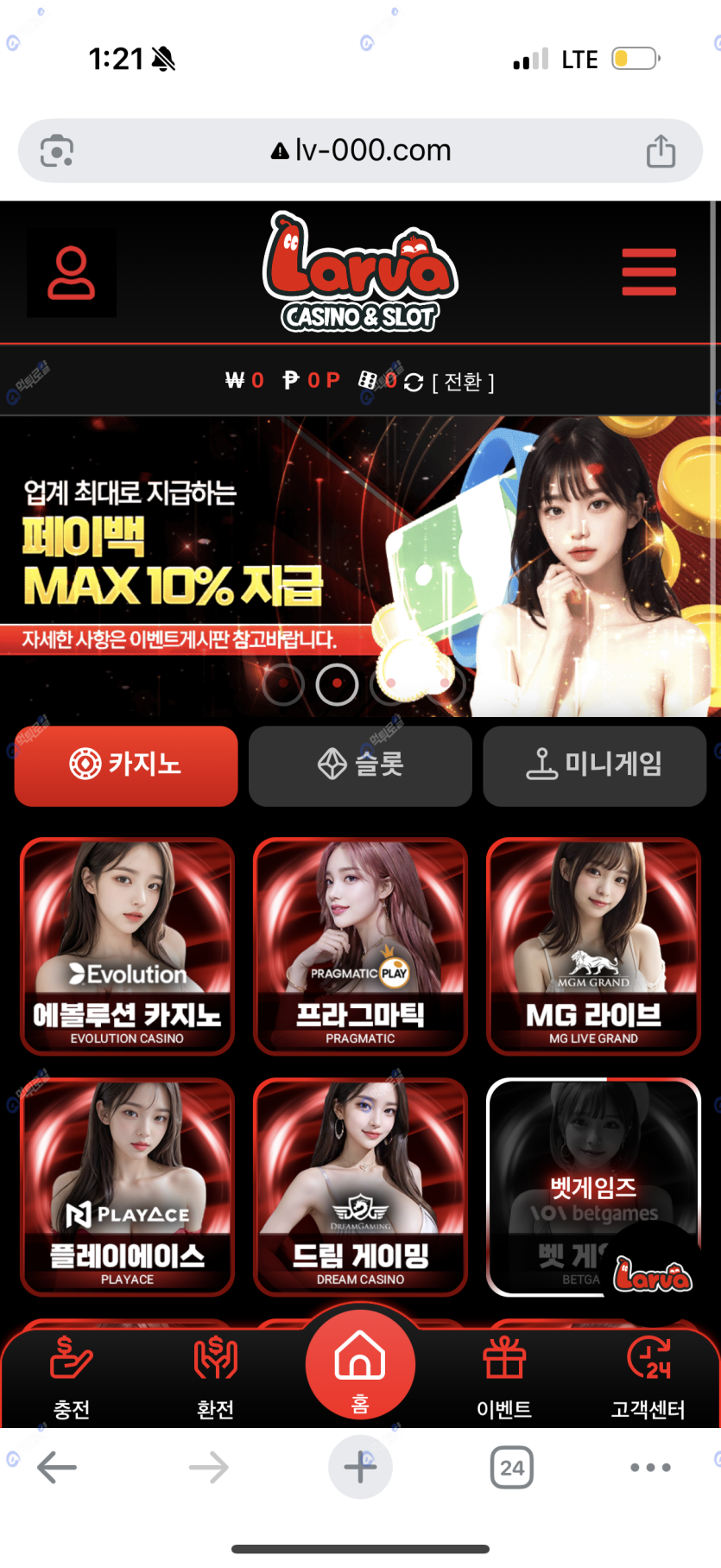Share the page from address bar
This screenshot has width=721, height=1568.
coord(661,151)
